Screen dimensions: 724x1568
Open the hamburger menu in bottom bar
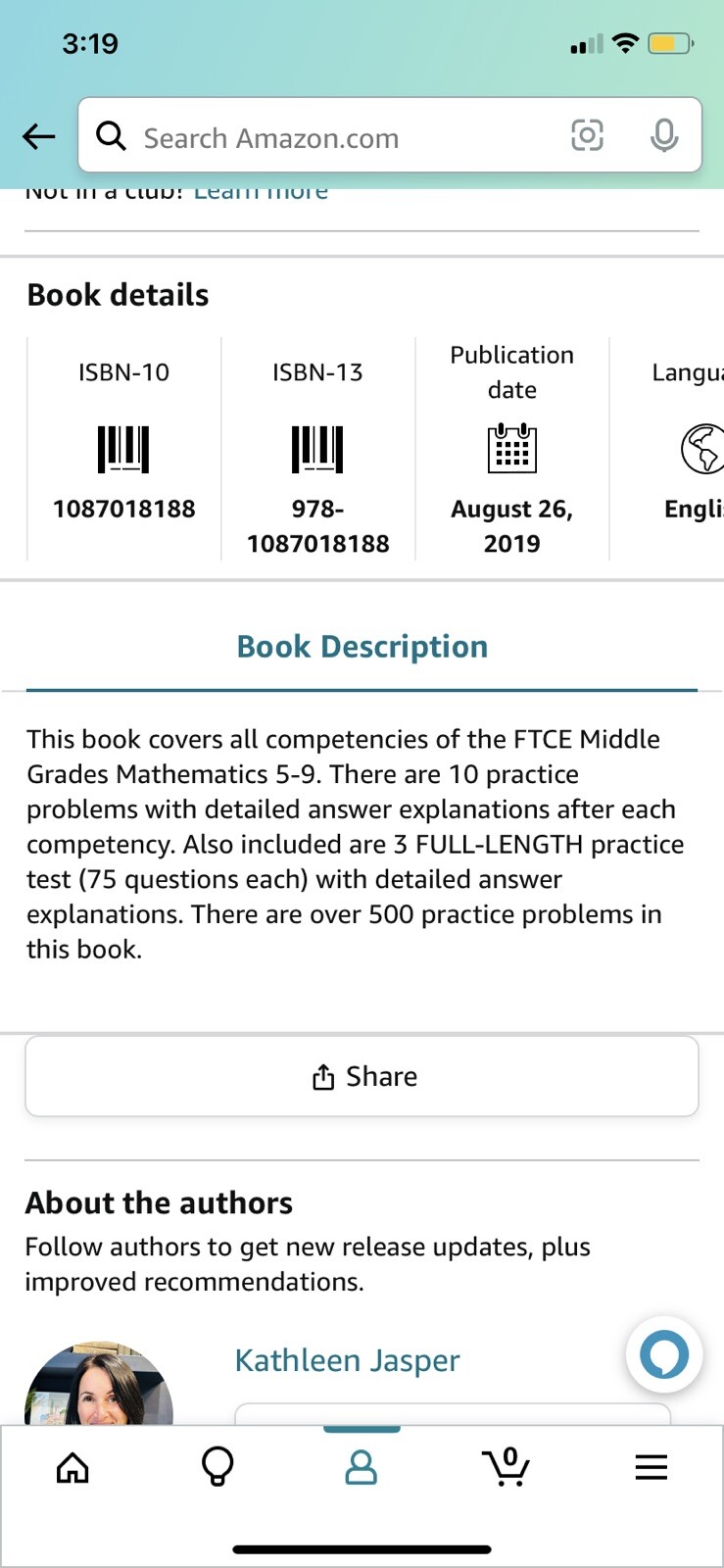(651, 1465)
